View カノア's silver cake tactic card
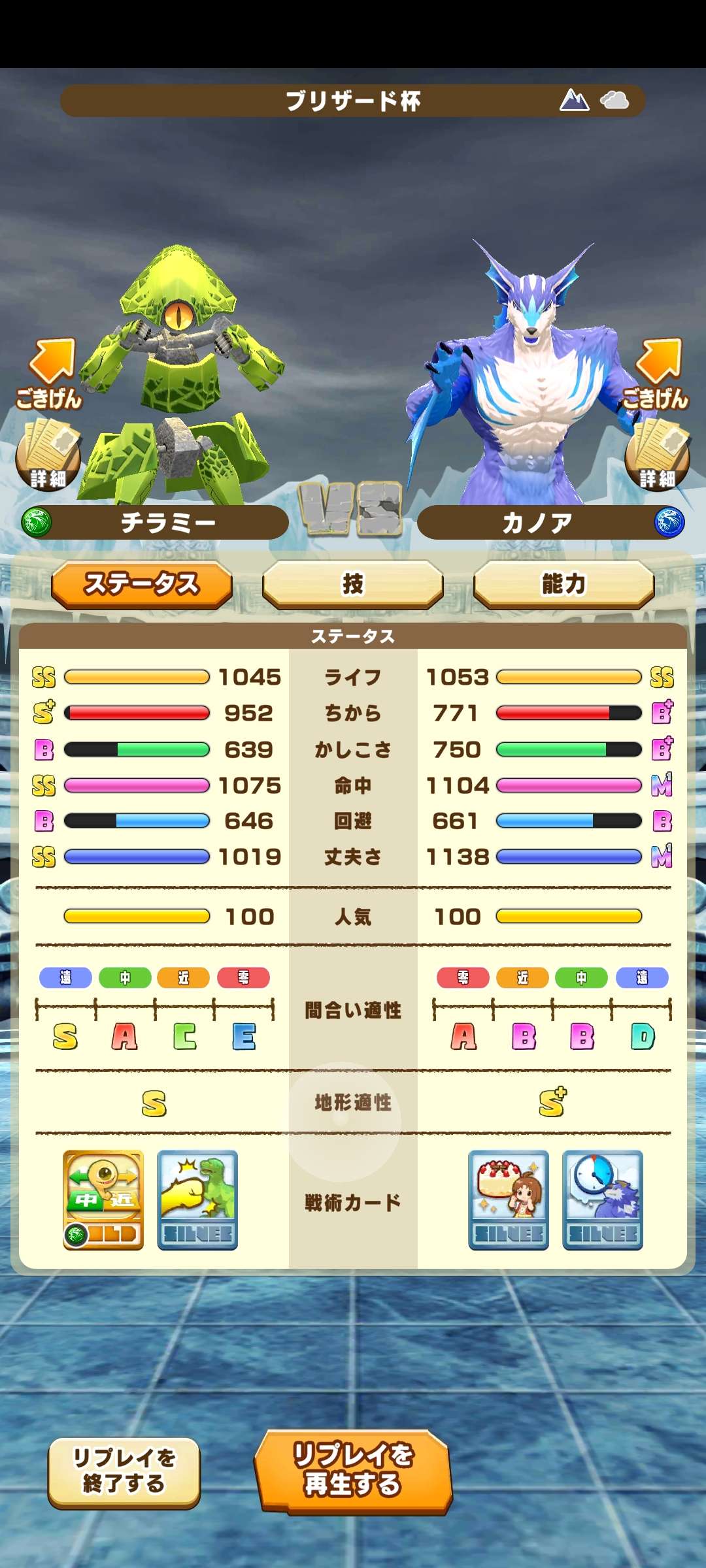 point(509,1200)
